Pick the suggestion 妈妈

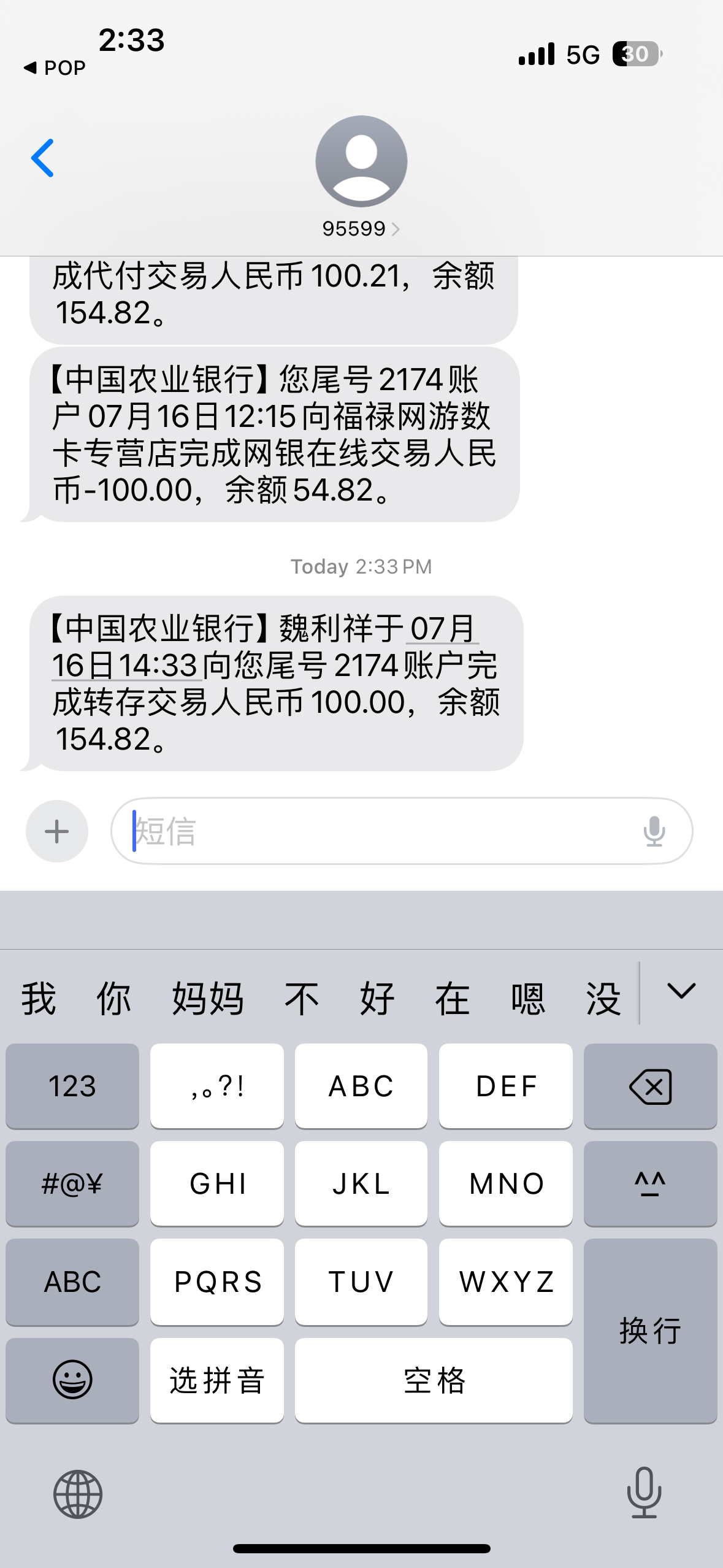click(208, 998)
